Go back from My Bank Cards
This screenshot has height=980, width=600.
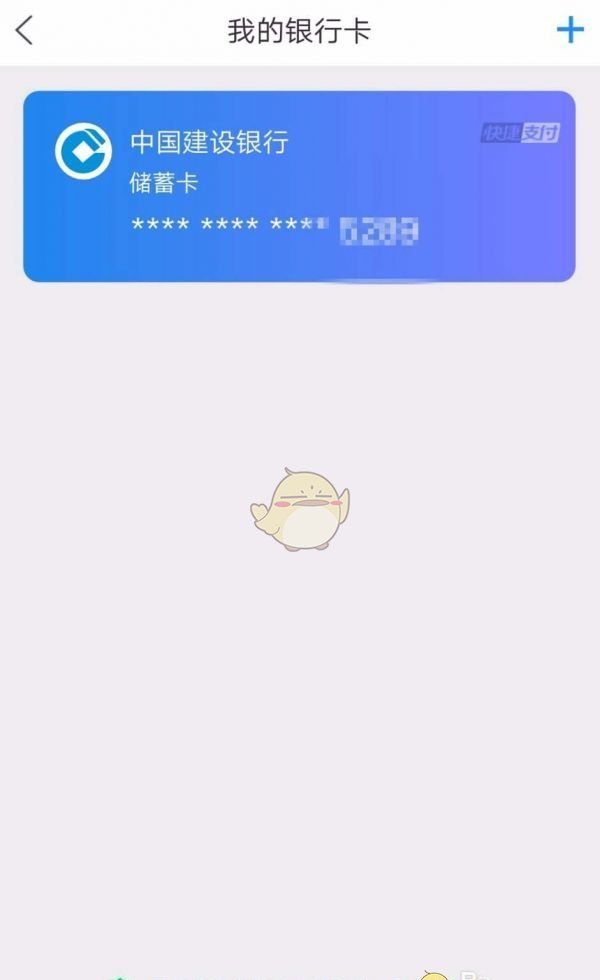point(24,31)
